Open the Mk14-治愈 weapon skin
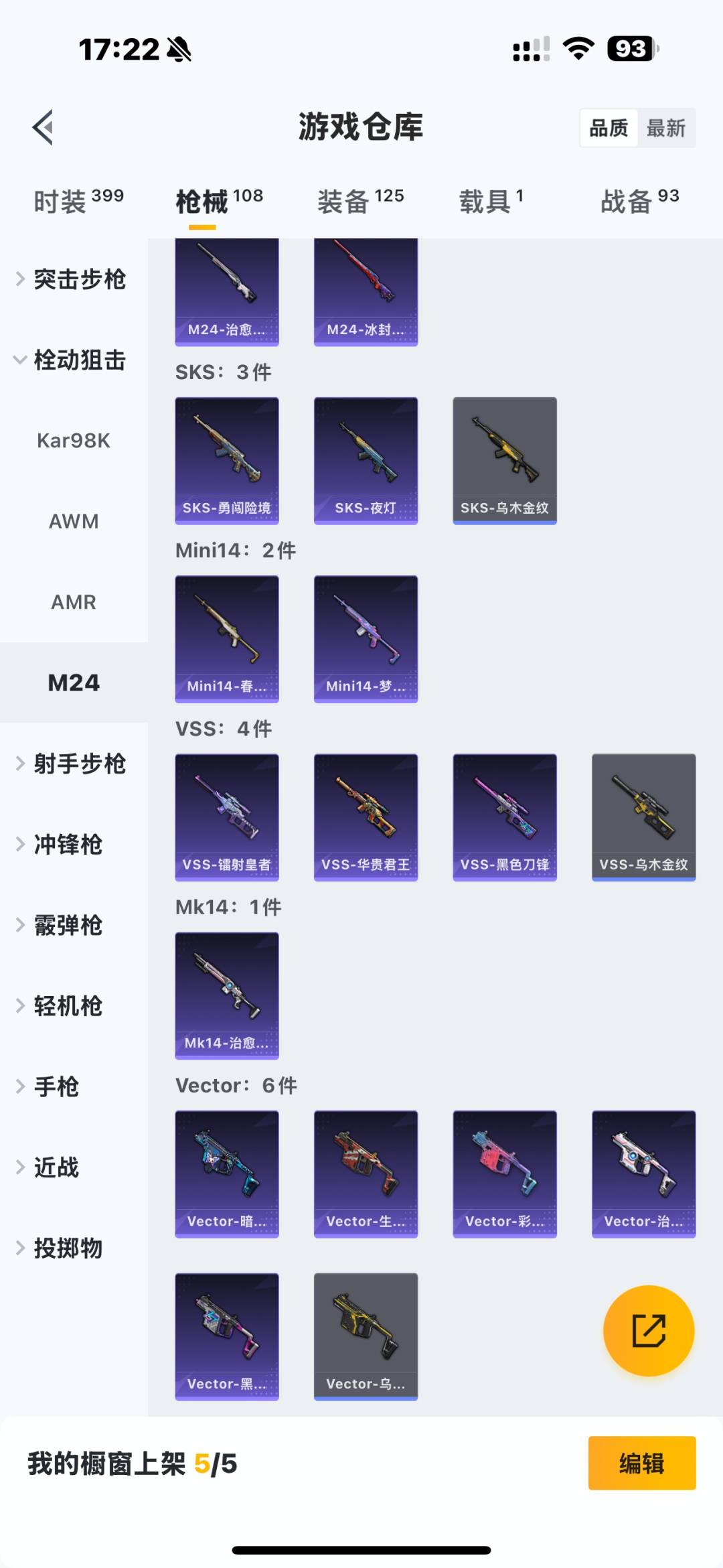Screen dimensions: 723x1568 227,995
